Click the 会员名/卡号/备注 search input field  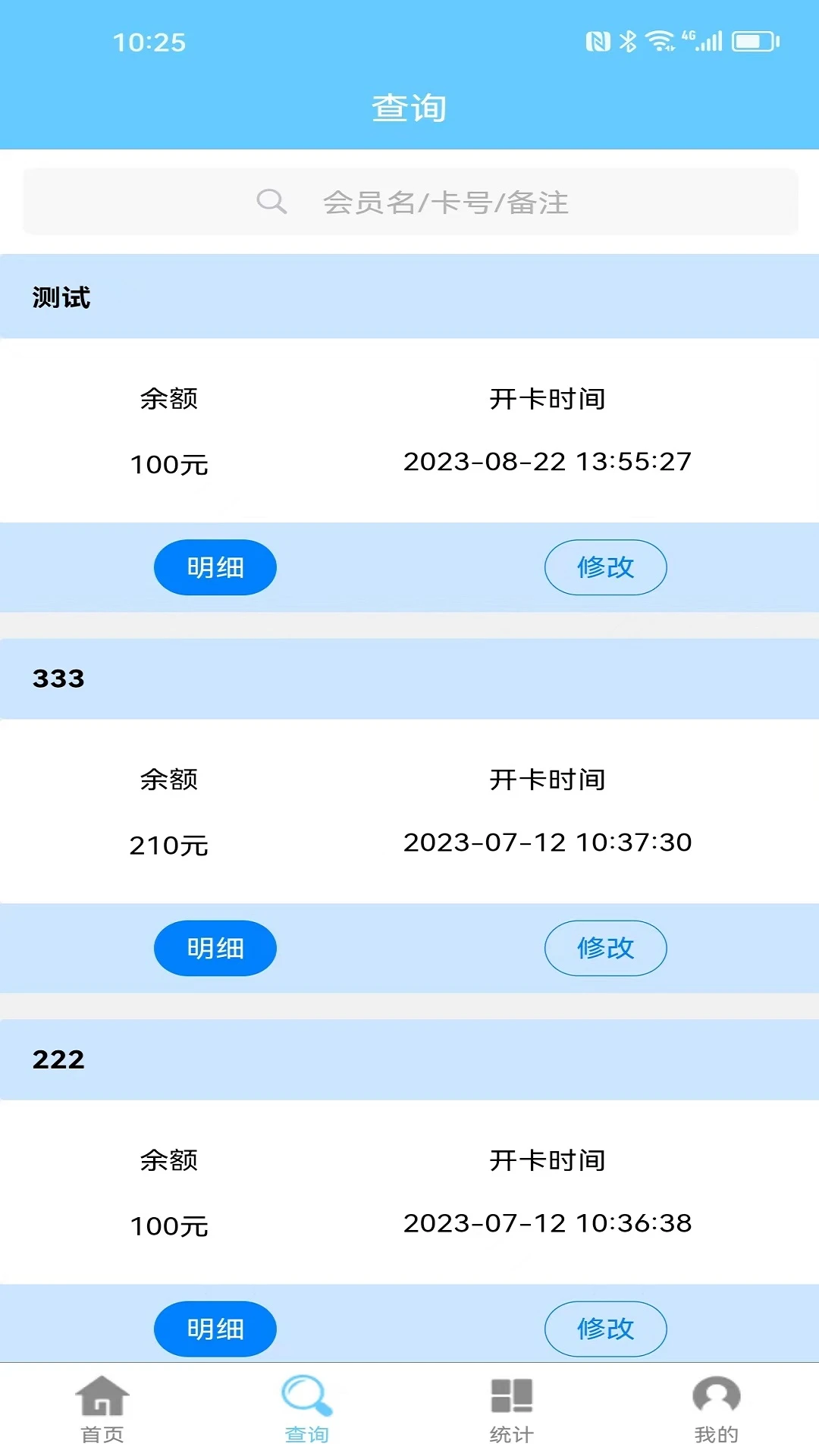(x=443, y=200)
